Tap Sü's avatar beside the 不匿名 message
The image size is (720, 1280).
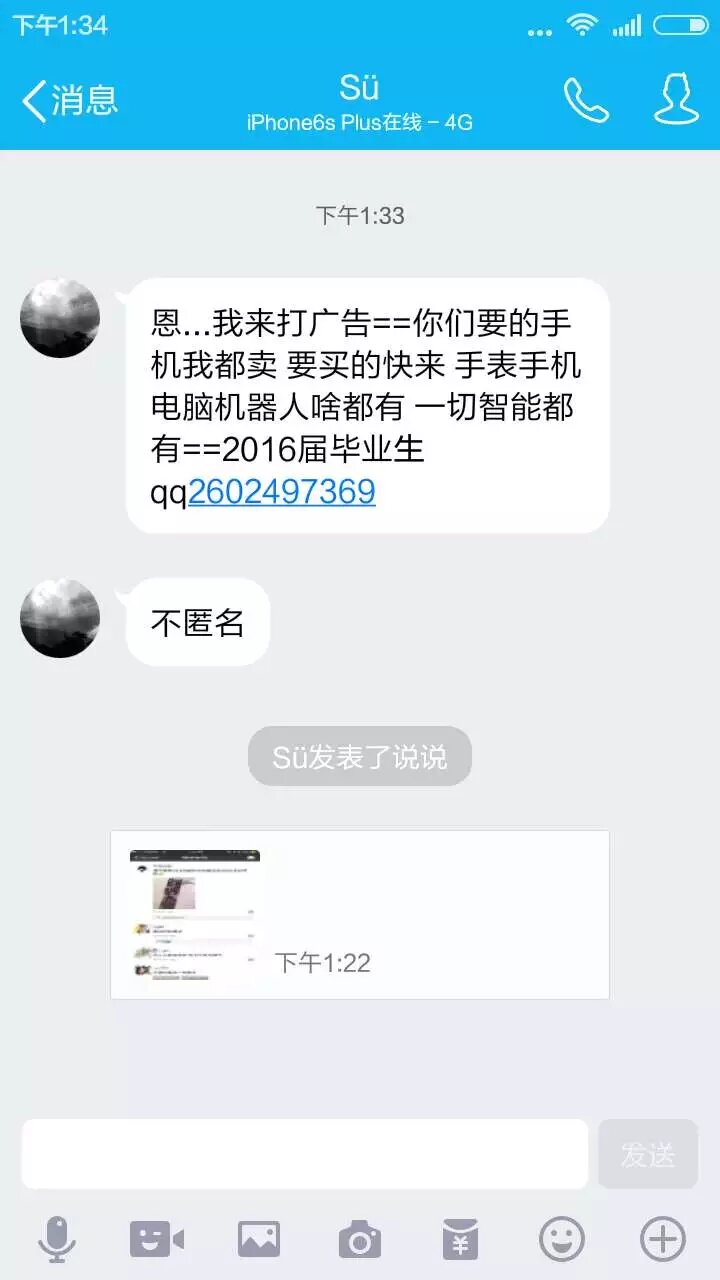[x=60, y=618]
